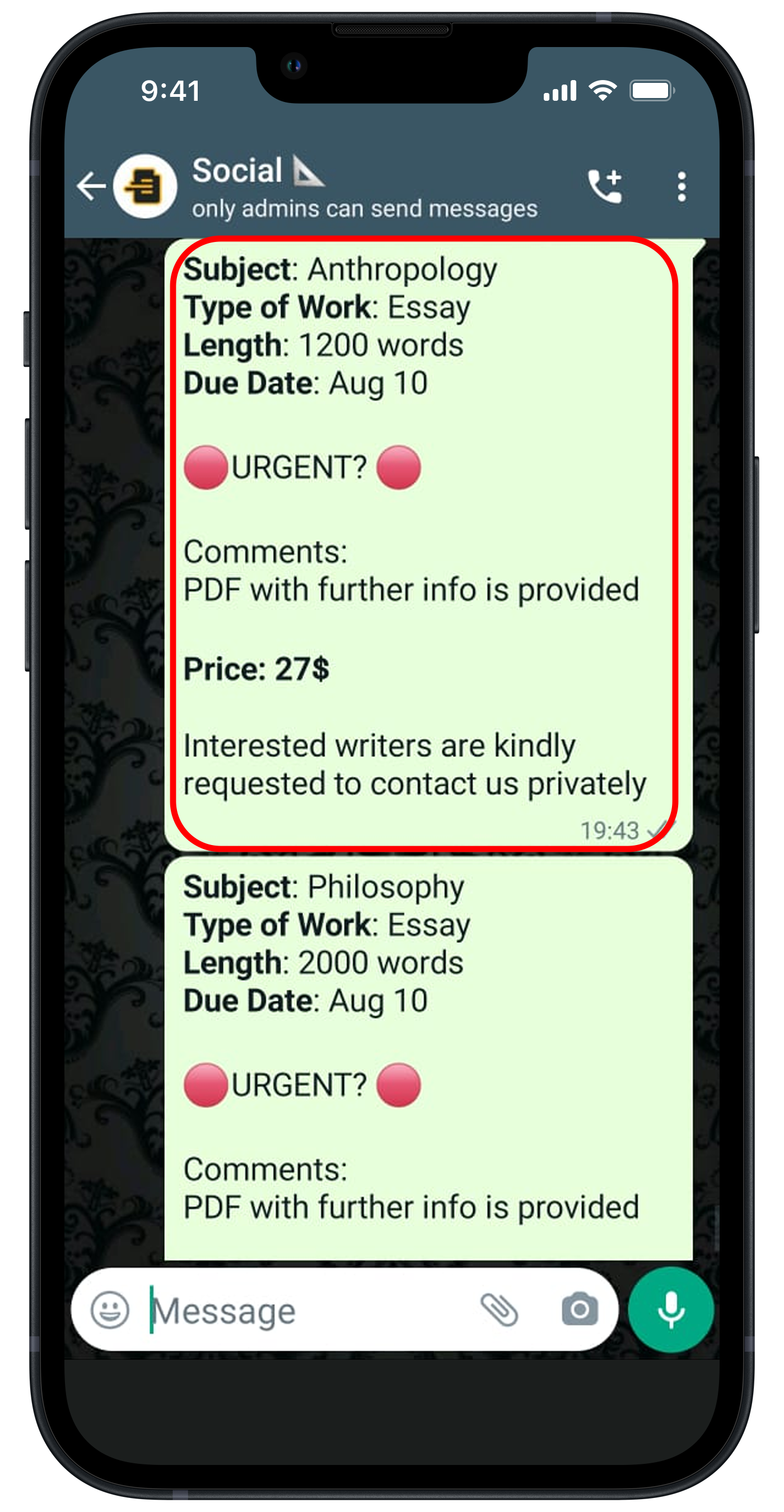Start a group call
Viewport: 784px width, 1512px height.
(x=605, y=186)
